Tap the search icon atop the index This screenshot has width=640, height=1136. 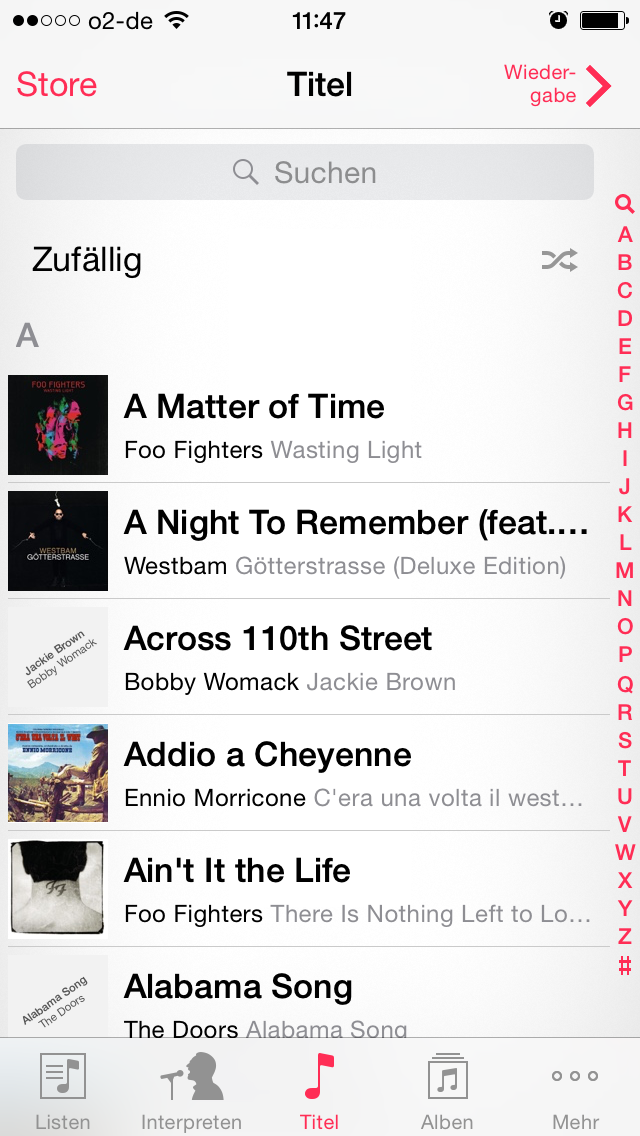[x=625, y=204]
